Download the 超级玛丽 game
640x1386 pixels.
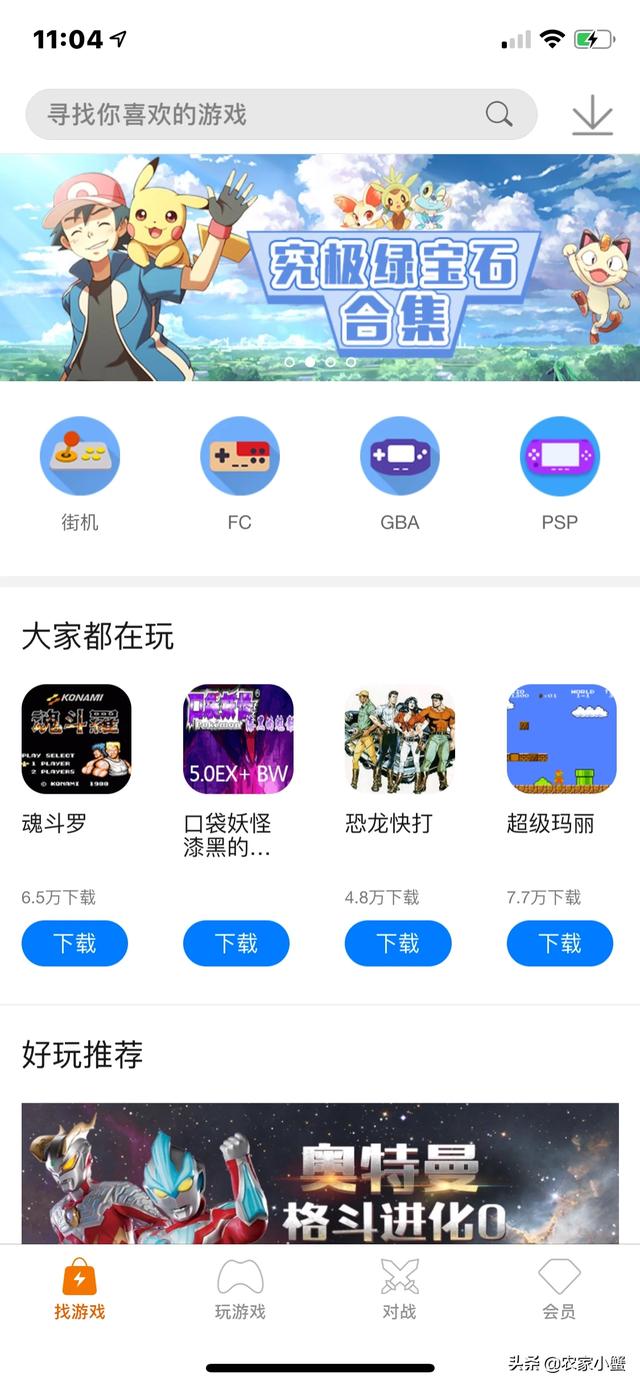click(560, 943)
